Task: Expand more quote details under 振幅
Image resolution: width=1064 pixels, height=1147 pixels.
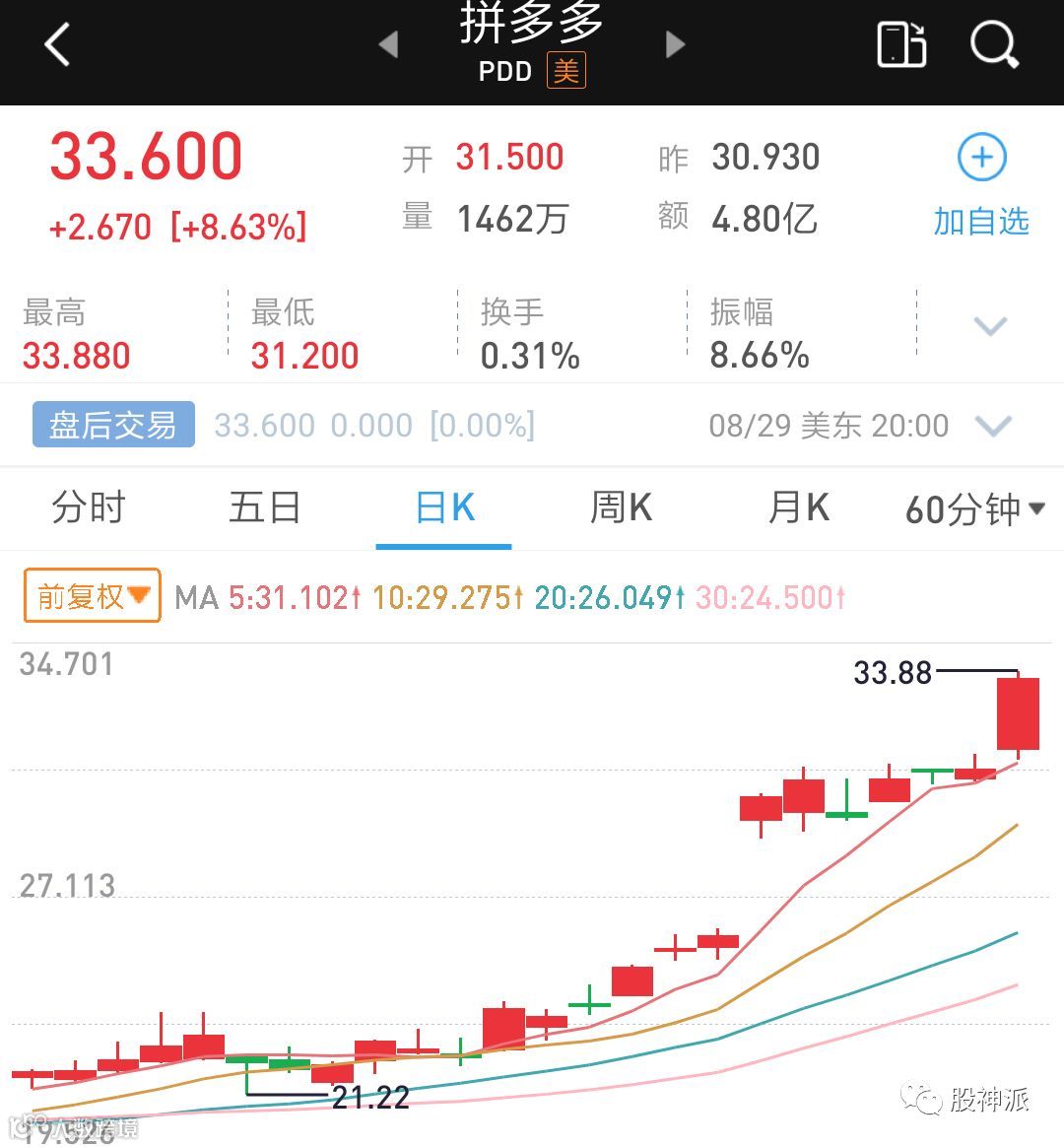Action: click(990, 326)
